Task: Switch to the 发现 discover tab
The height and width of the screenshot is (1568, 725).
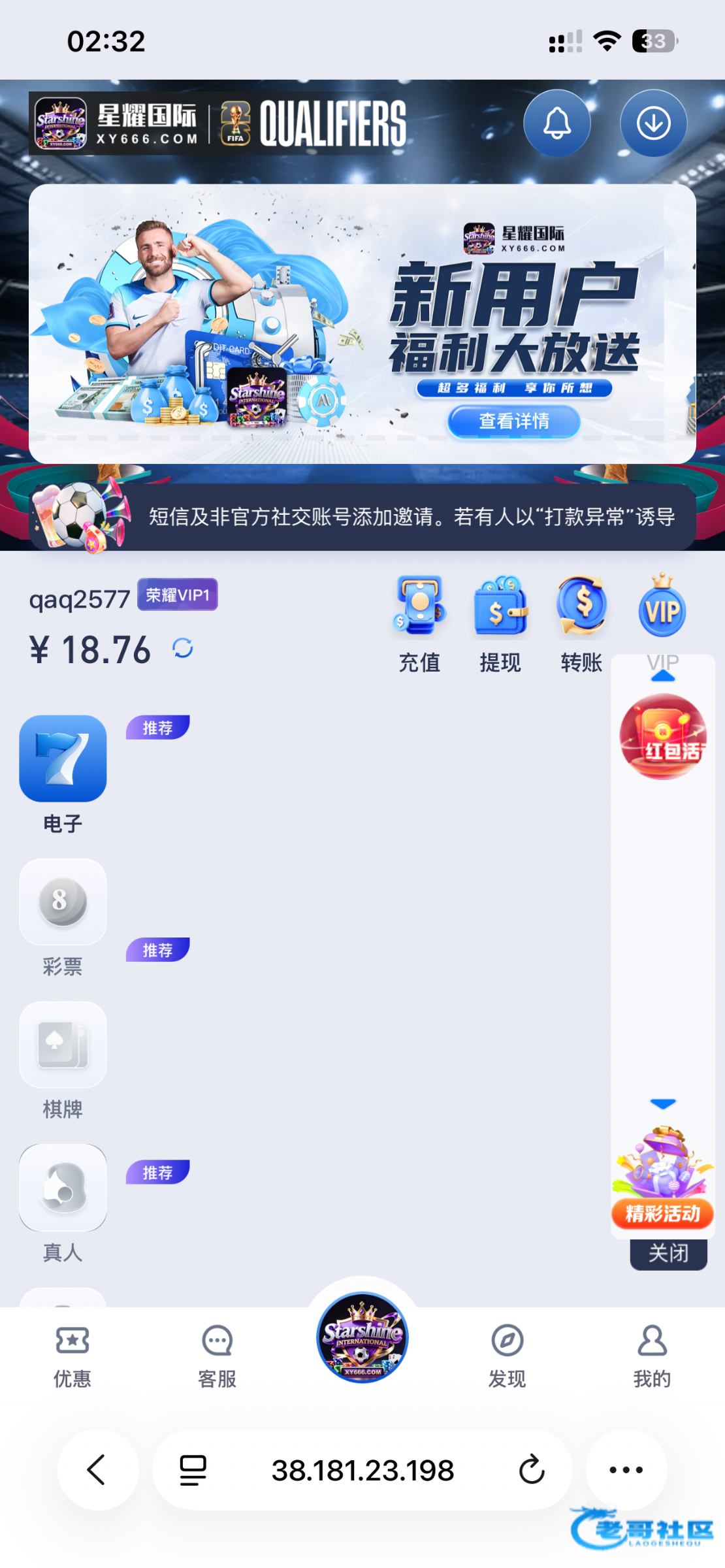Action: click(x=507, y=1356)
